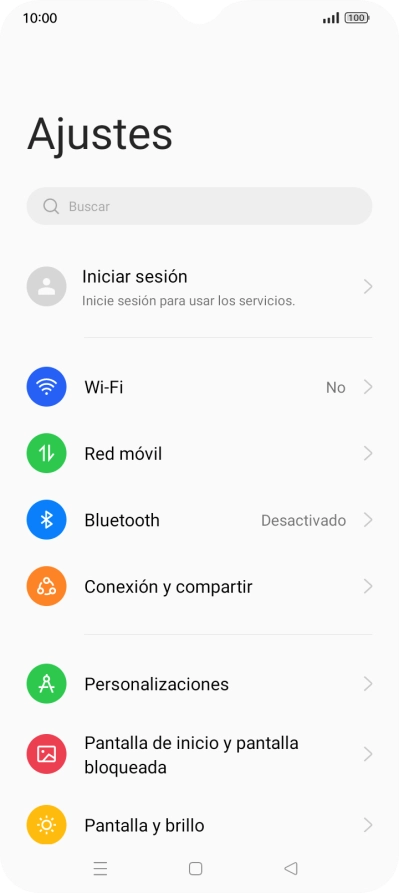Tap the system back button
The image size is (399, 893).
coord(291,869)
